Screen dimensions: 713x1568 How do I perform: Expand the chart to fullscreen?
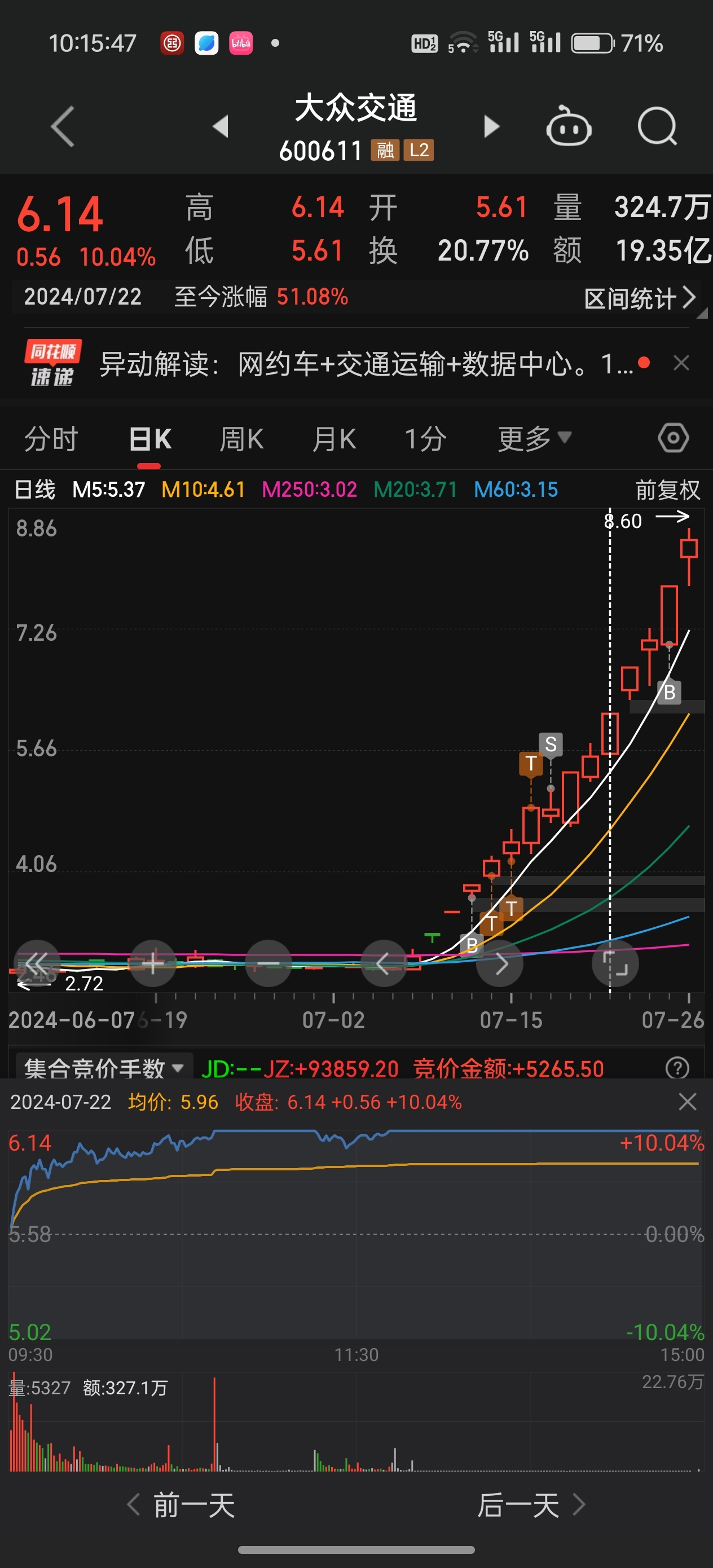pyautogui.click(x=615, y=963)
